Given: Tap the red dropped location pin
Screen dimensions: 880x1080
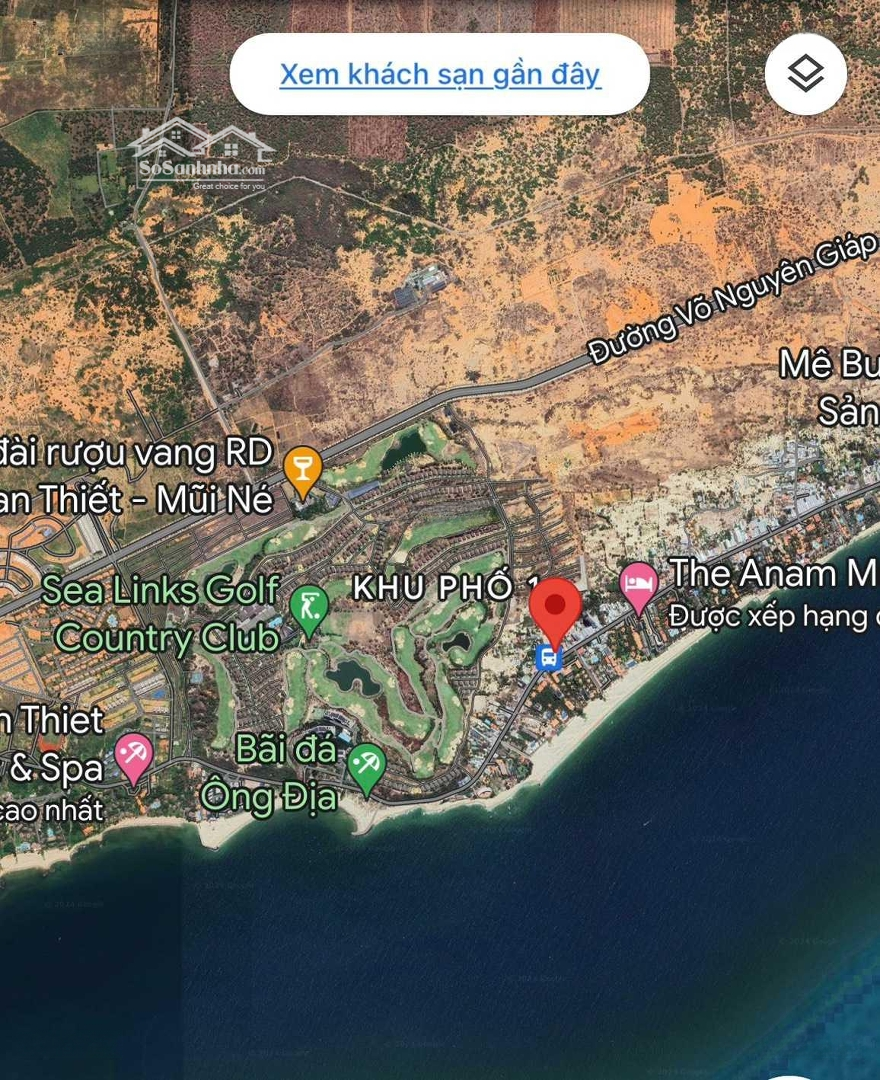Looking at the screenshot, I should click(555, 607).
